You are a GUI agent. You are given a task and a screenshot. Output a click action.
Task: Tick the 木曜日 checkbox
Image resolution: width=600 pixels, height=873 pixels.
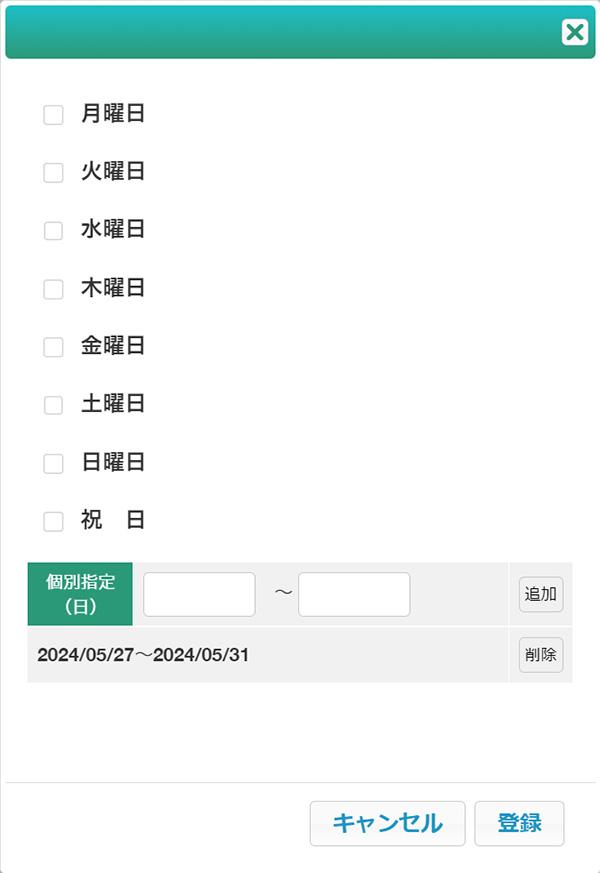[x=53, y=289]
